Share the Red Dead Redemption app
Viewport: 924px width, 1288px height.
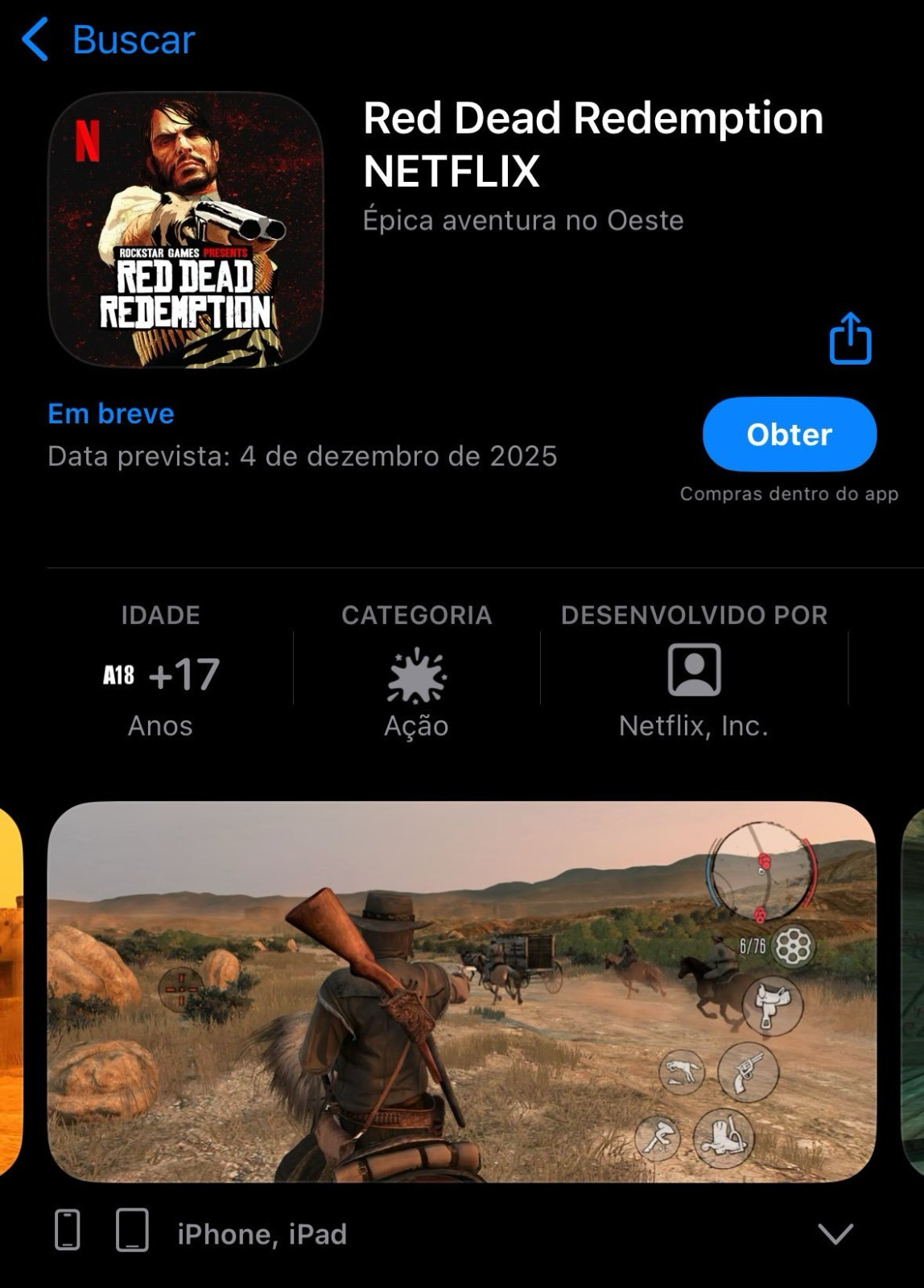(850, 339)
